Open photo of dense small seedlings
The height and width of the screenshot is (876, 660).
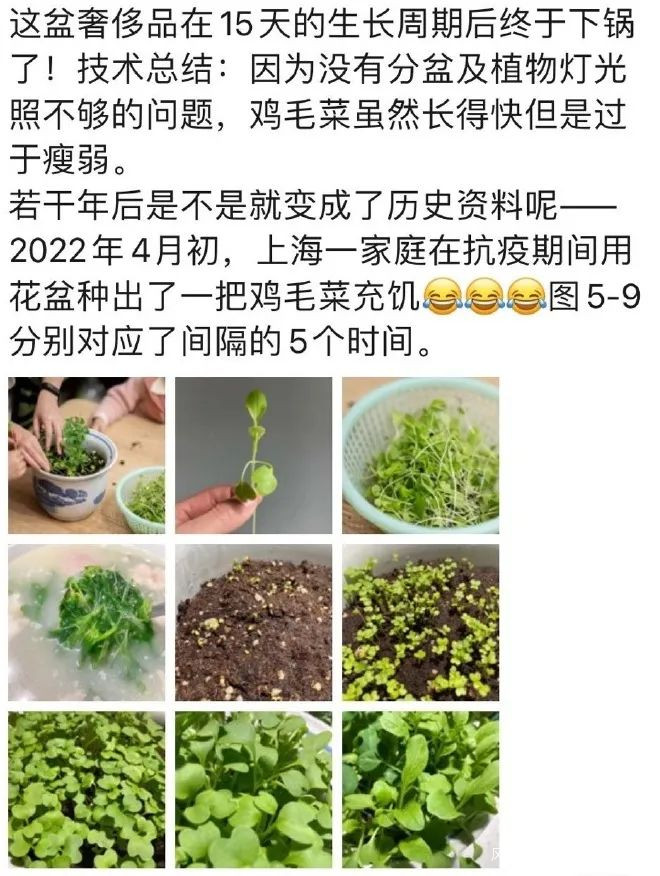tap(87, 789)
